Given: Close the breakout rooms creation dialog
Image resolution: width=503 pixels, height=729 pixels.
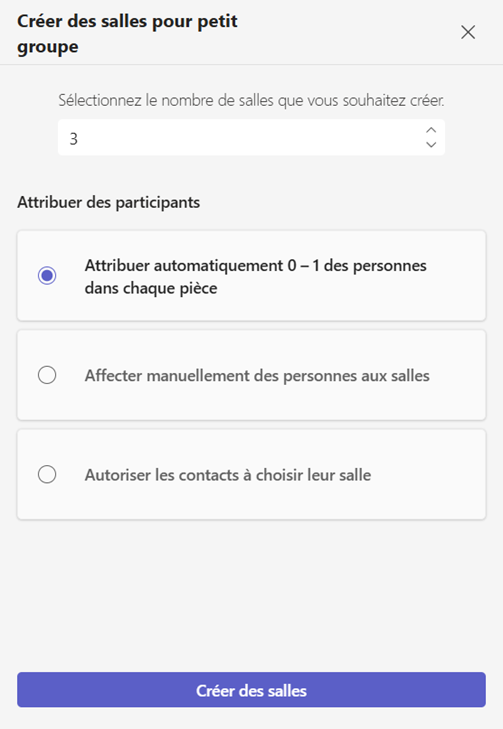Looking at the screenshot, I should [x=468, y=32].
